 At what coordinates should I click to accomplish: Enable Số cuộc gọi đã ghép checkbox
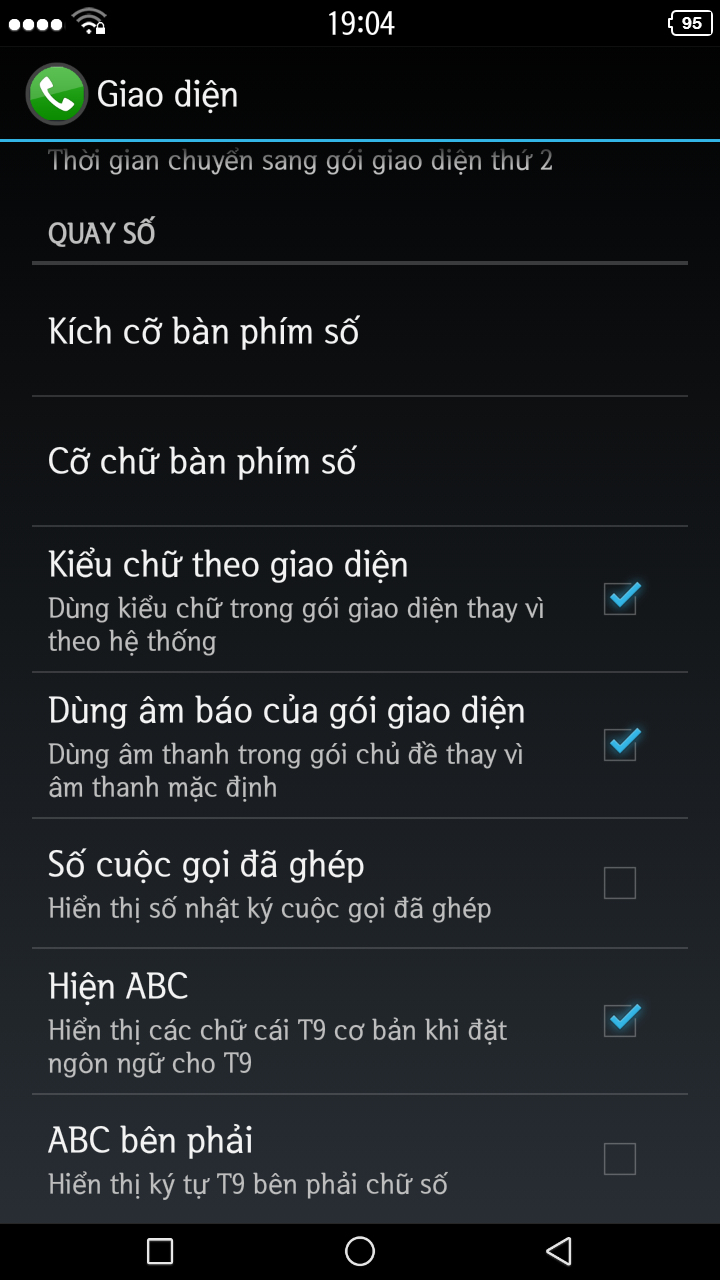click(620, 883)
